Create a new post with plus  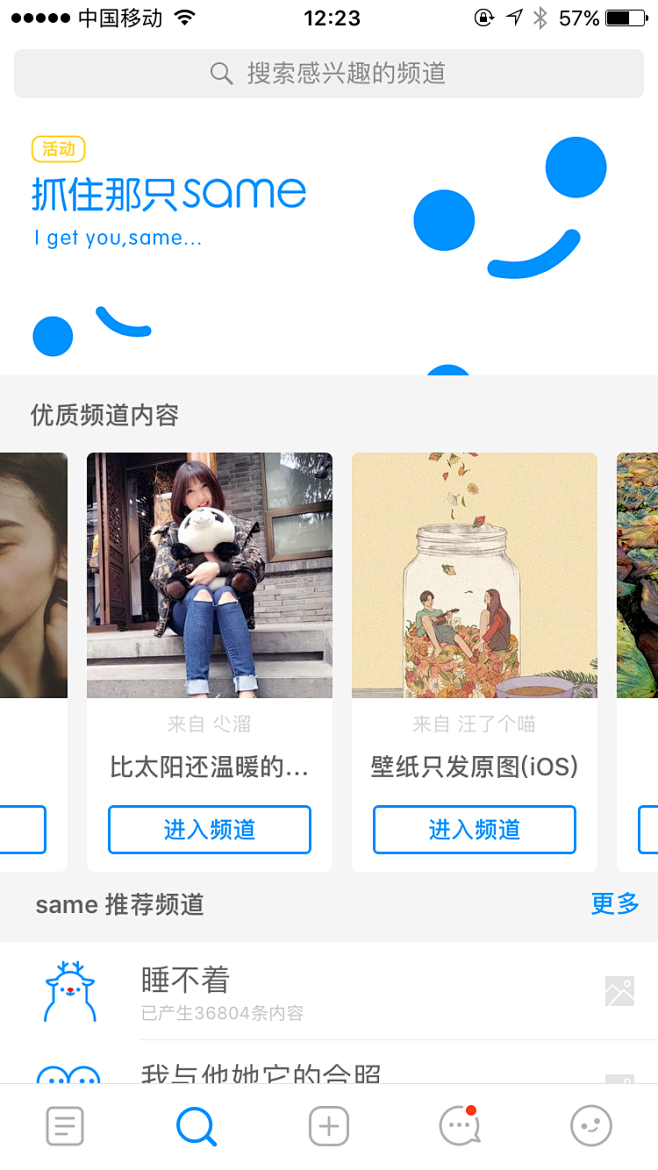(x=328, y=1127)
